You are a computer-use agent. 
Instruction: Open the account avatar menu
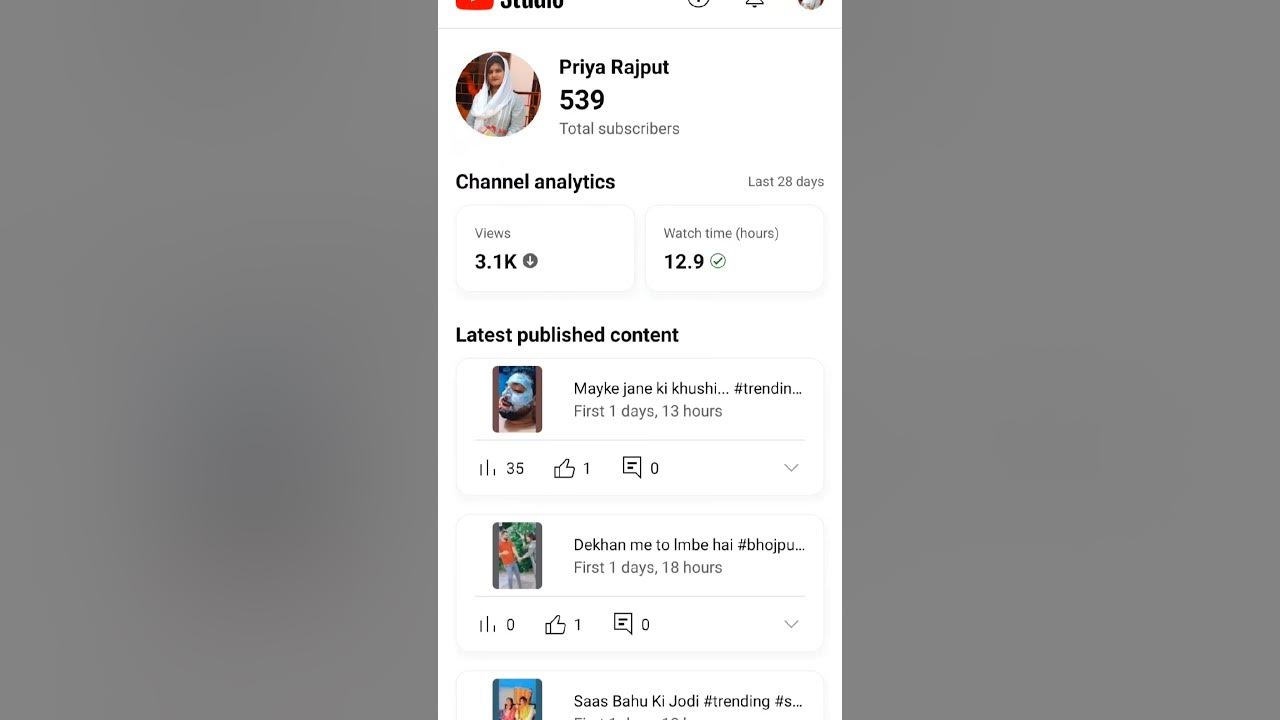click(810, 4)
